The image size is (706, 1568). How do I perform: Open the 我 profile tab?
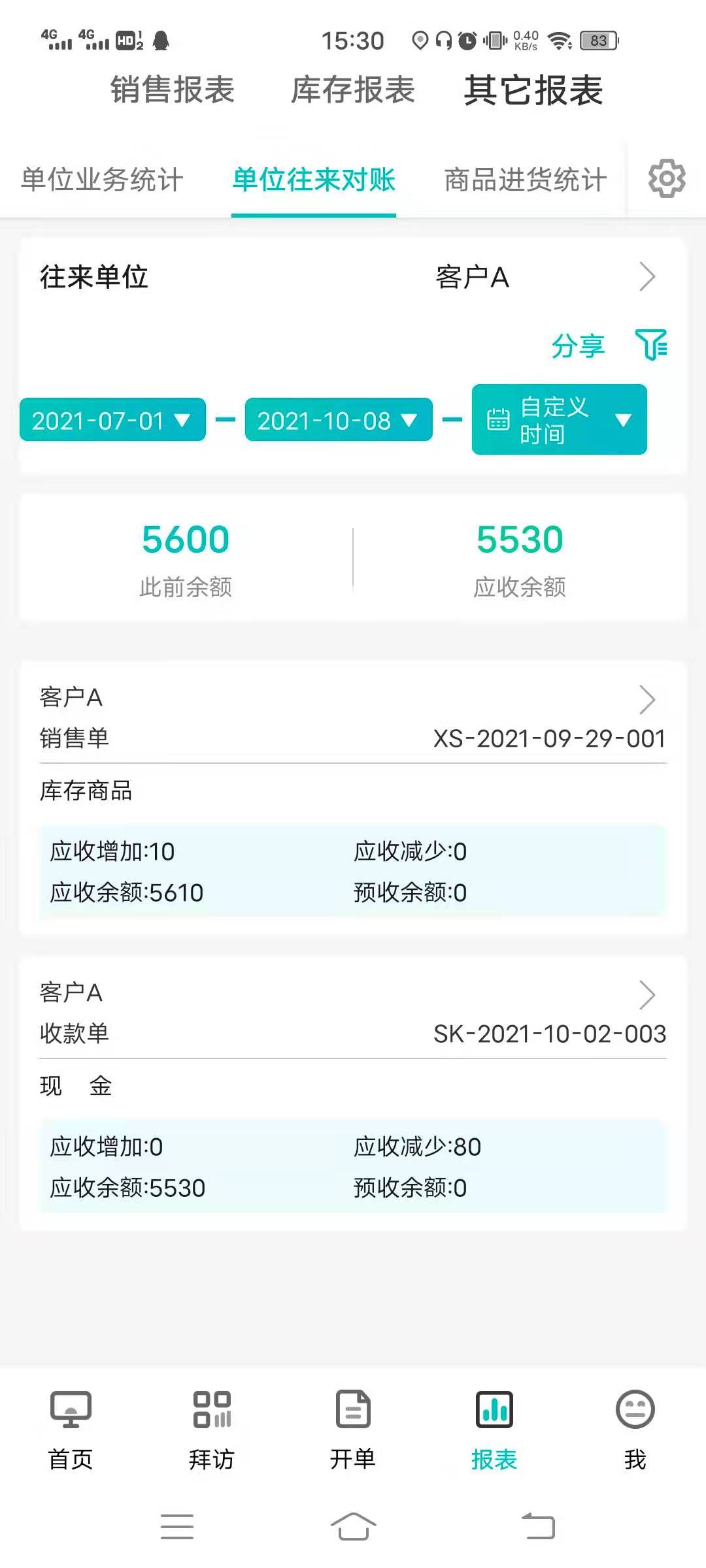pyautogui.click(x=635, y=1429)
